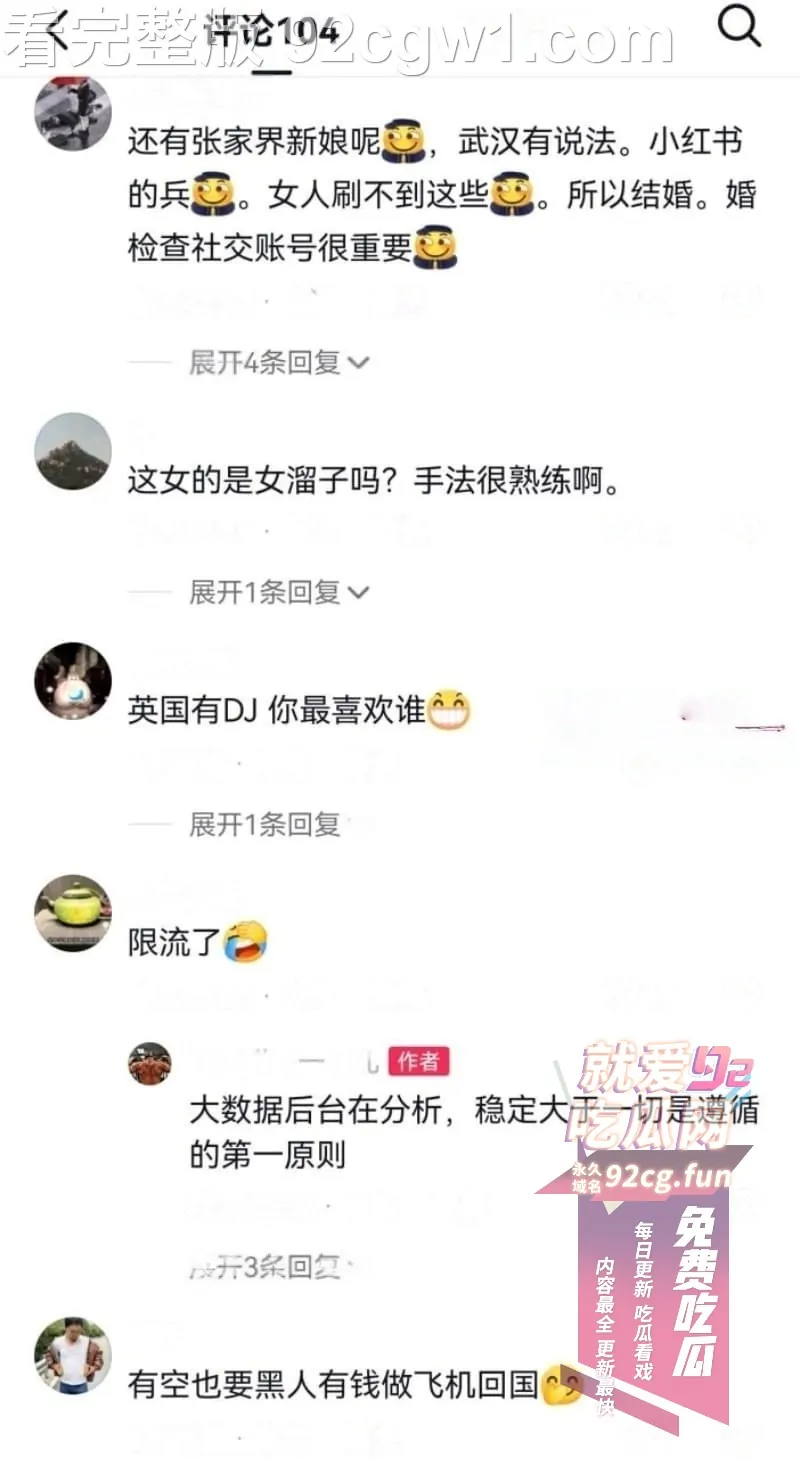Screen dimensions: 800x1458
Task: Expand 1 reply under 英国有DJ comment
Action: 265,825
